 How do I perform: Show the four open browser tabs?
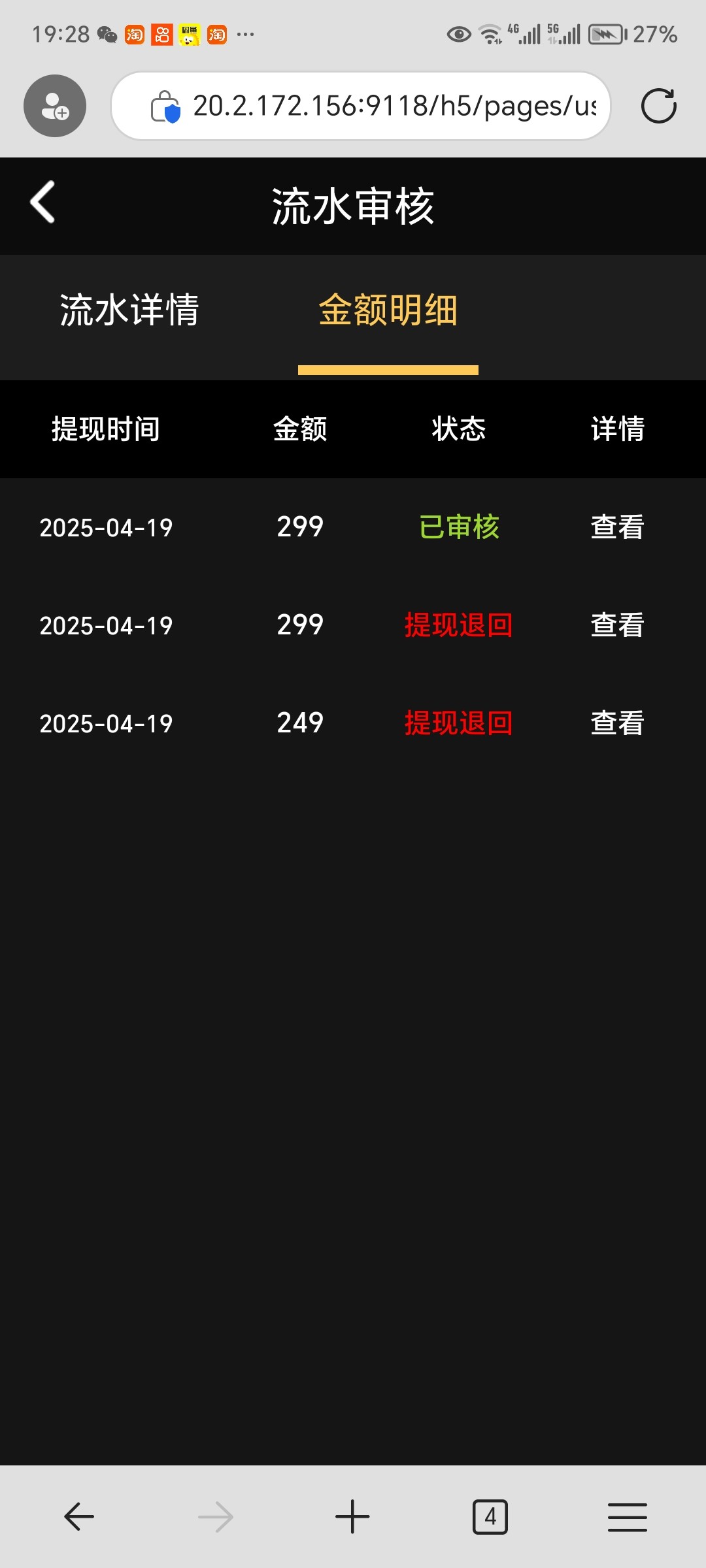tap(490, 1516)
